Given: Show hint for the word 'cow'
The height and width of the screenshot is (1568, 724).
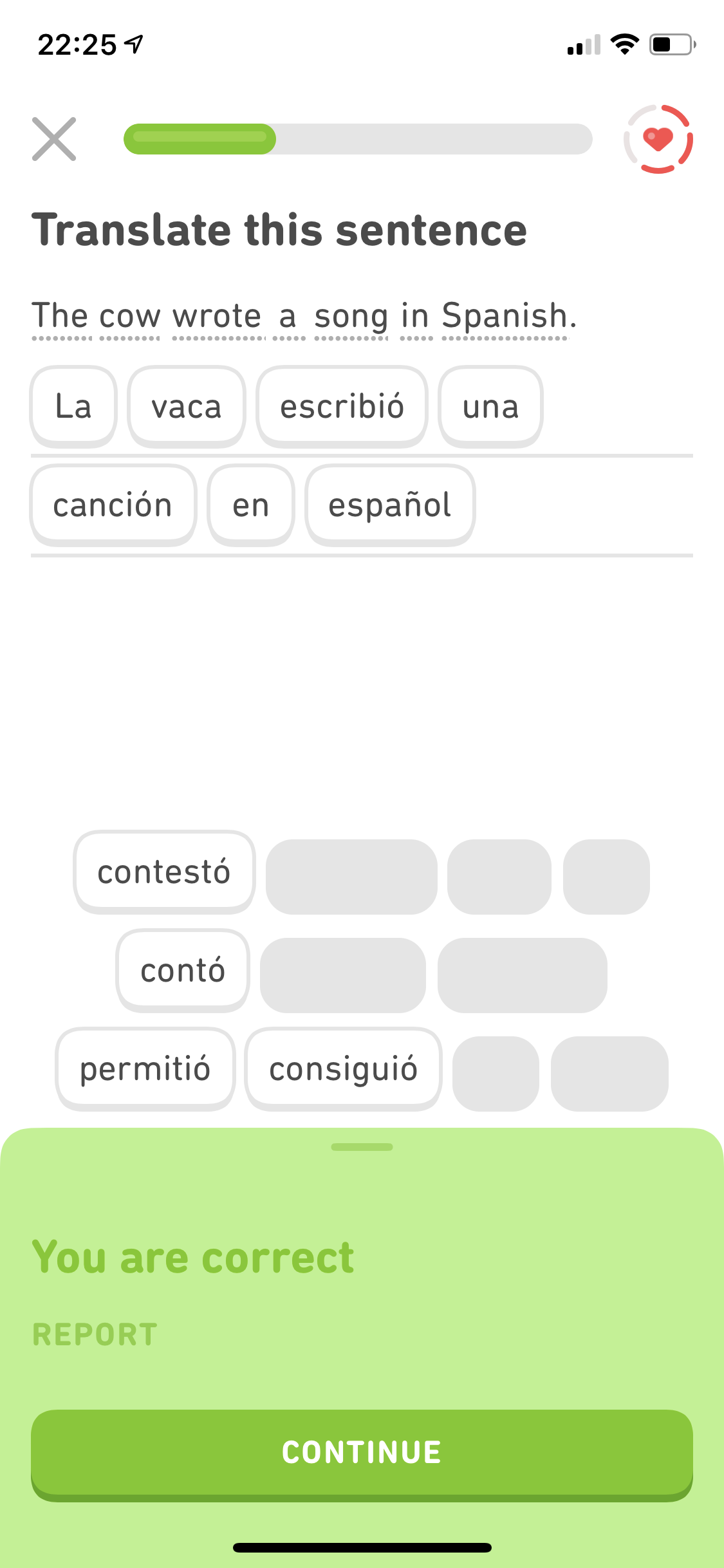Looking at the screenshot, I should tap(129, 316).
